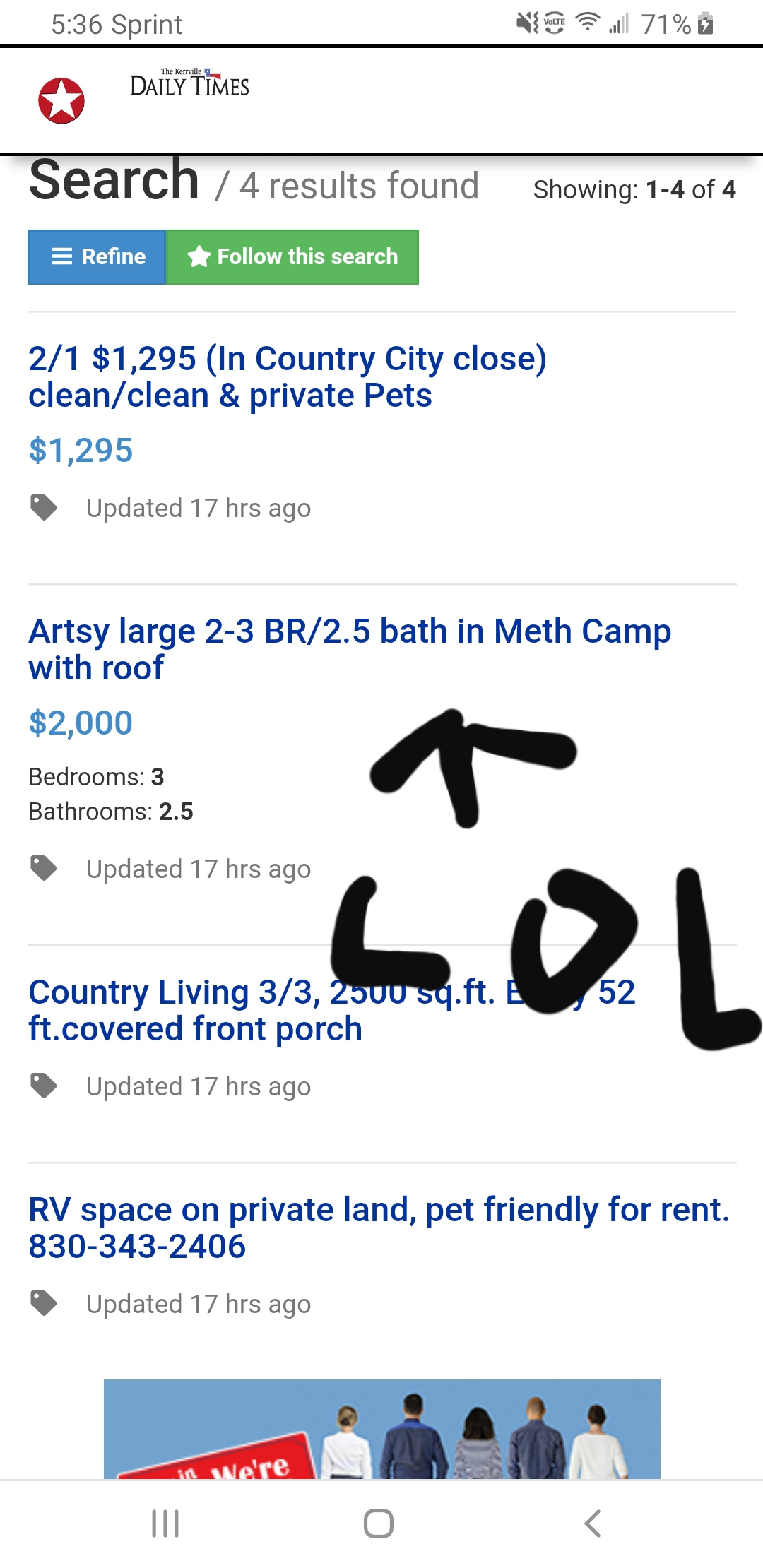Open the Refine search filters
Image resolution: width=763 pixels, height=1568 pixels.
97,256
